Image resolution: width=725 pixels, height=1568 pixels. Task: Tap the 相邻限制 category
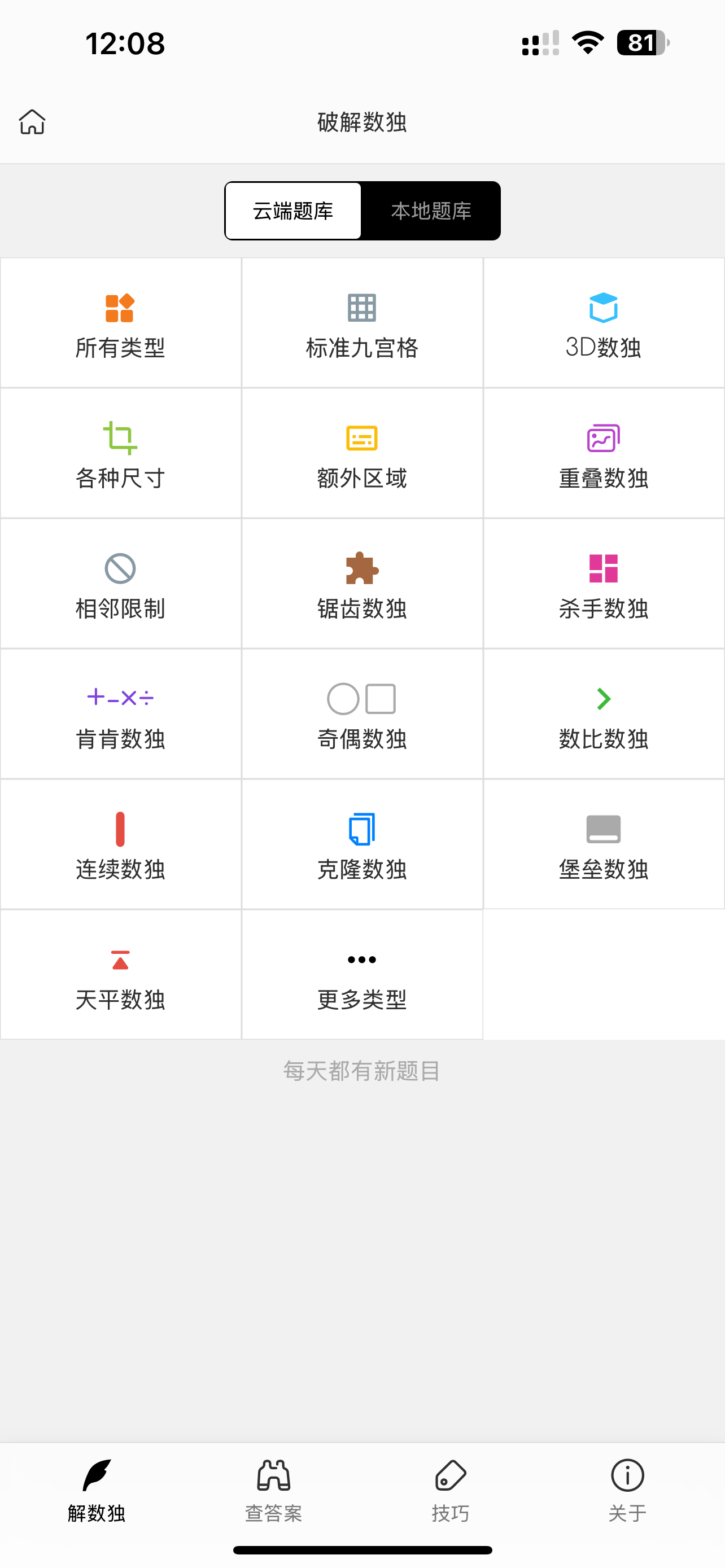[x=120, y=583]
